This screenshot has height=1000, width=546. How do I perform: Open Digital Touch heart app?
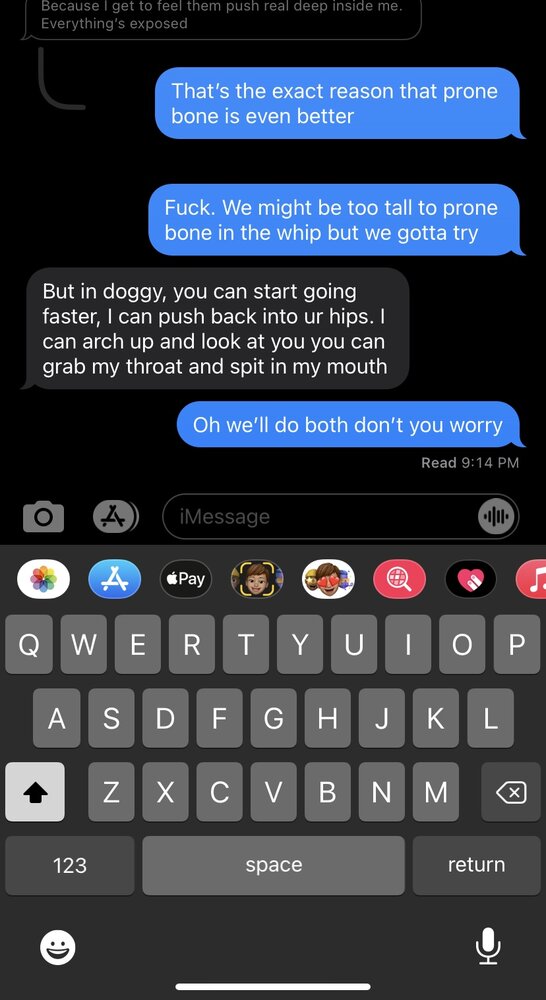pyautogui.click(x=471, y=578)
